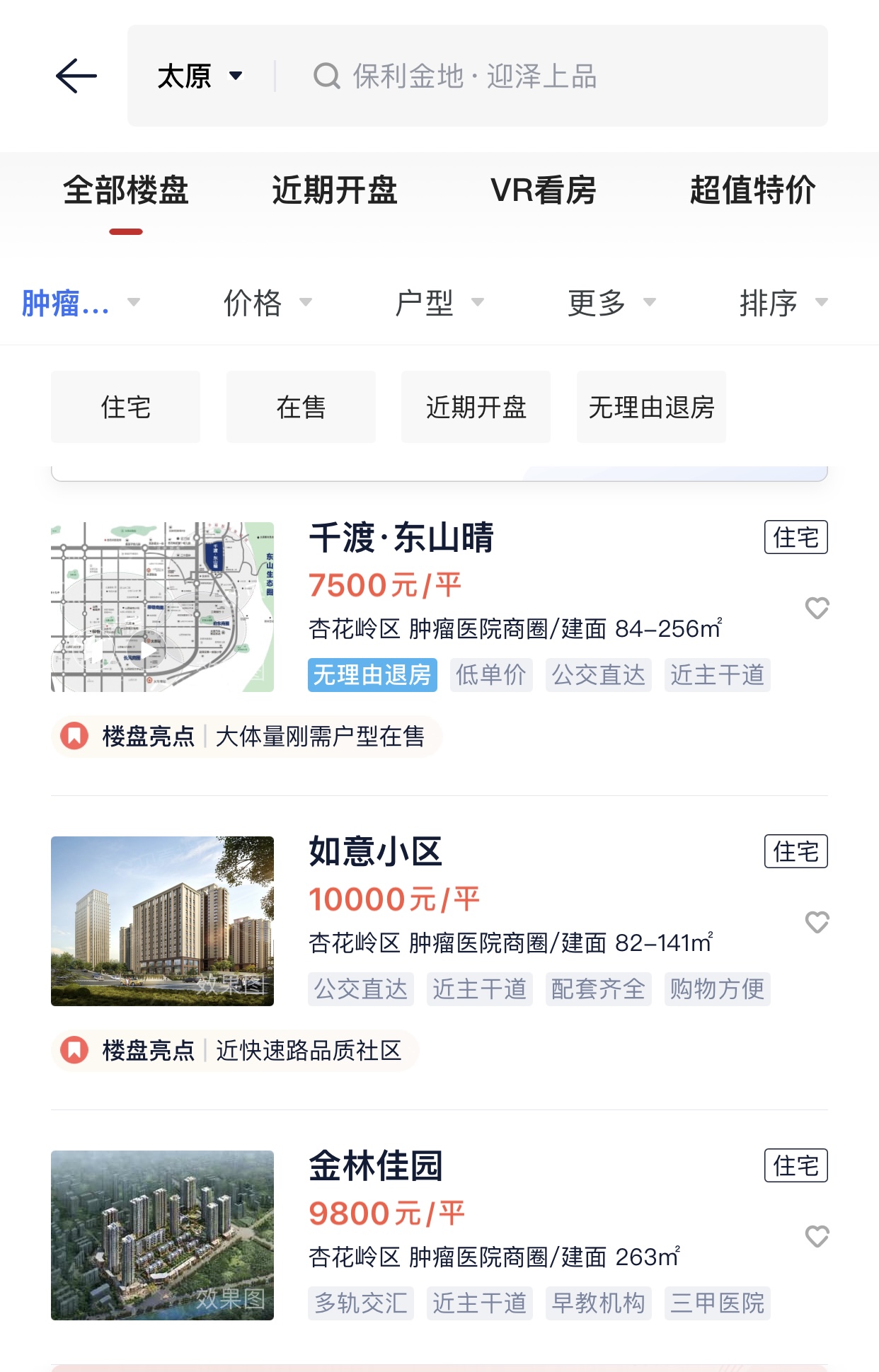Apply the 无理由退房 filter chip
Image resolution: width=879 pixels, height=1372 pixels.
tap(651, 408)
